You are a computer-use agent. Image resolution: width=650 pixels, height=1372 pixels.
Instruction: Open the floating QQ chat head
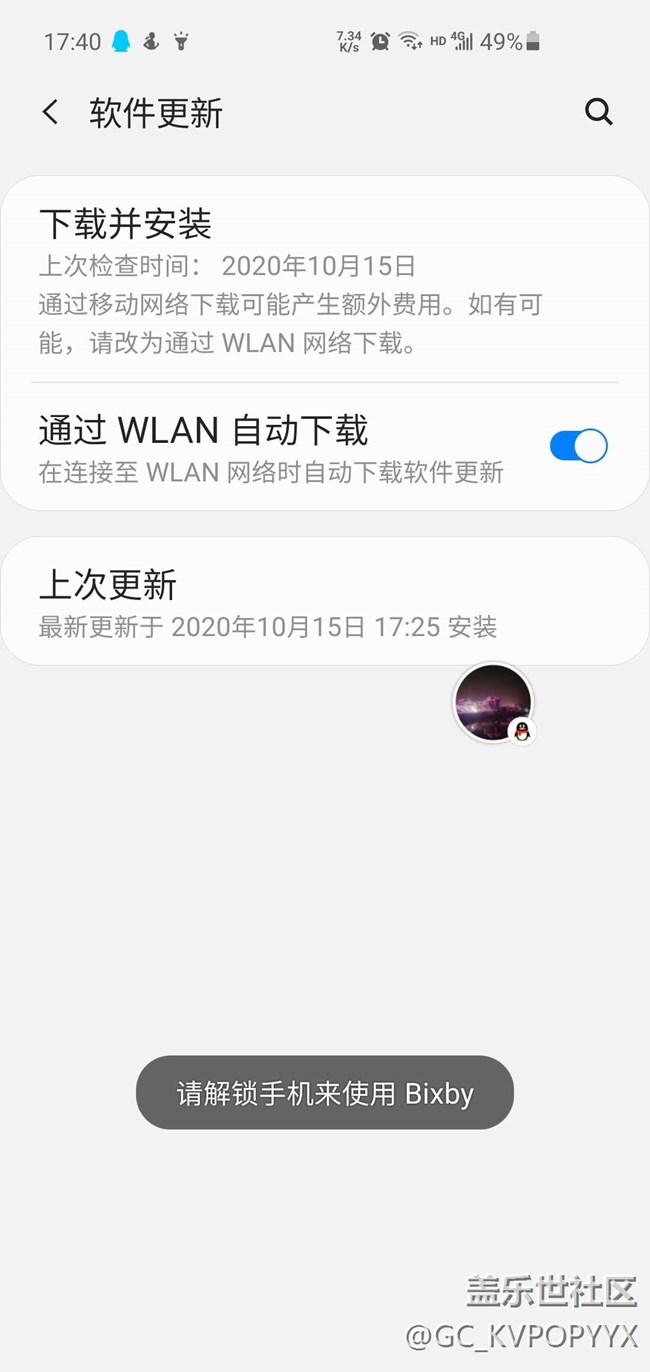(x=494, y=703)
